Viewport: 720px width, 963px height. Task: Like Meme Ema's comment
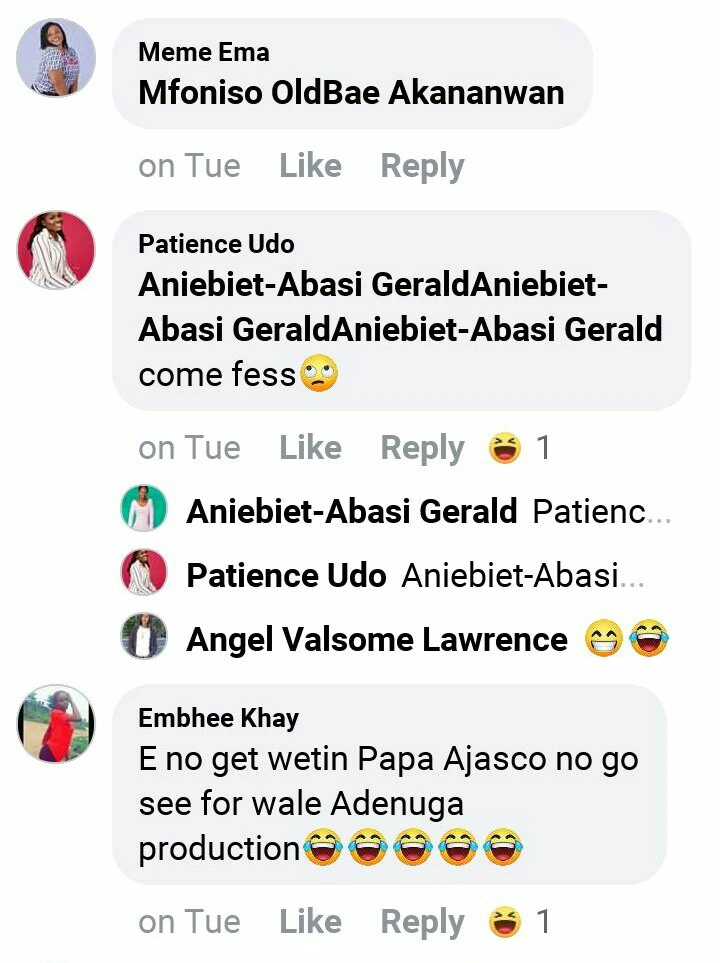point(310,166)
